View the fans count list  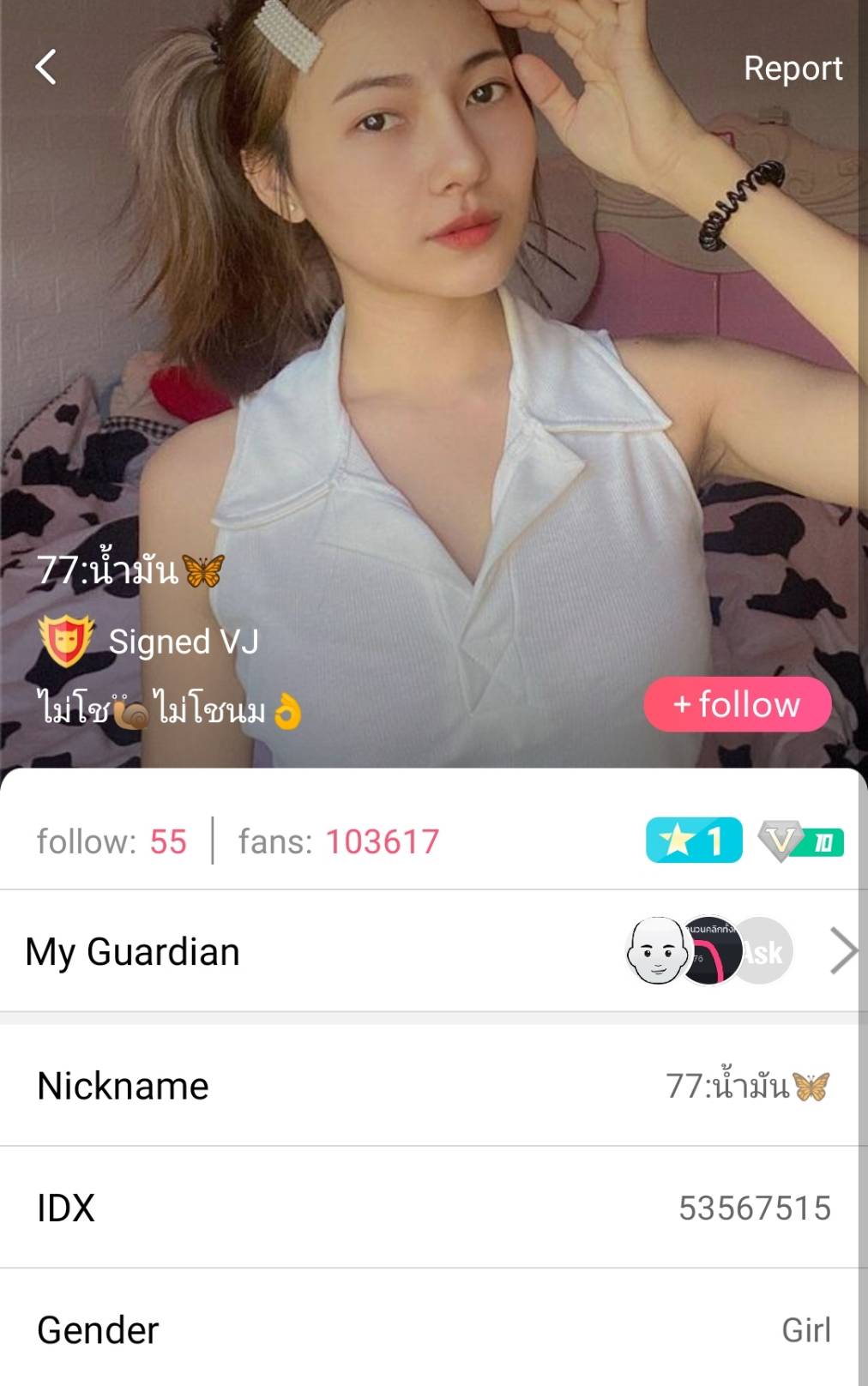click(x=338, y=841)
